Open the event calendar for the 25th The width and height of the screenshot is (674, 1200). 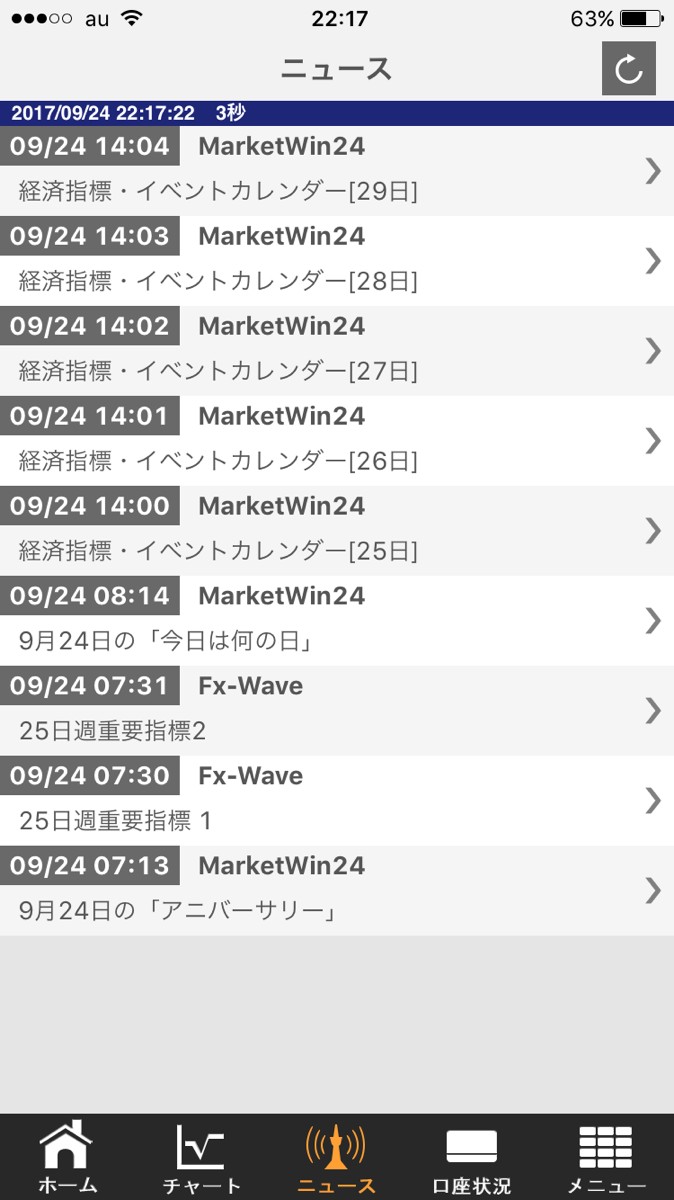337,531
